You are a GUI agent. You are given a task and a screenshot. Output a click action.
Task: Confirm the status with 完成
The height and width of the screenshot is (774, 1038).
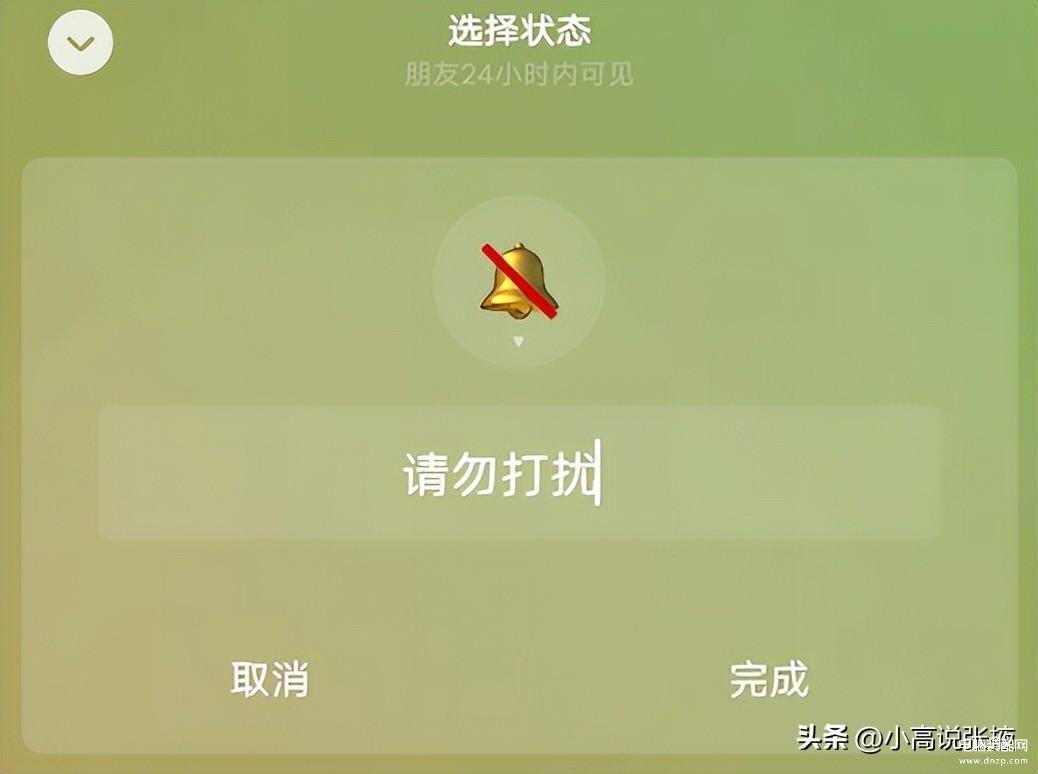pyautogui.click(x=768, y=680)
